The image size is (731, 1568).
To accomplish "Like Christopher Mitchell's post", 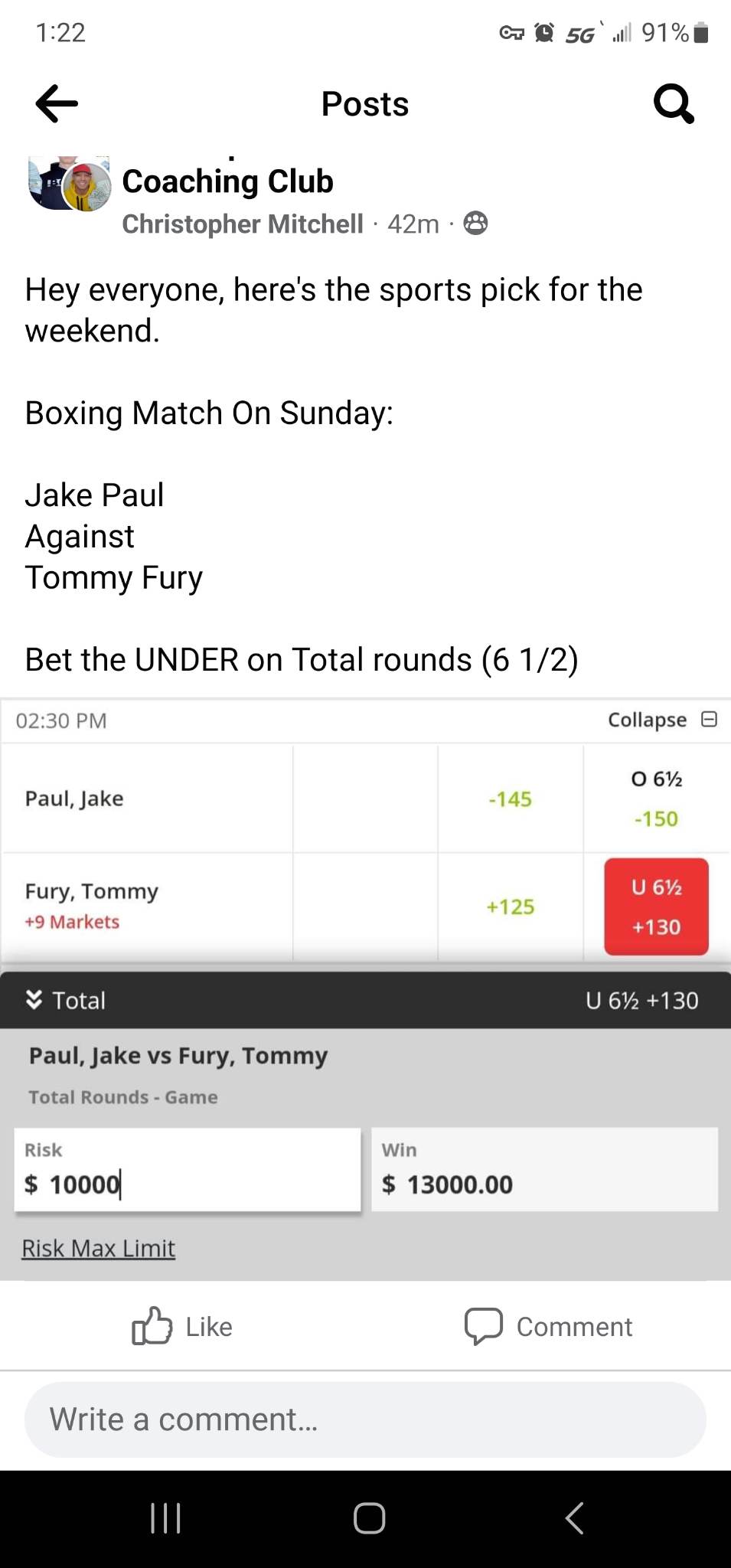I will [182, 1326].
